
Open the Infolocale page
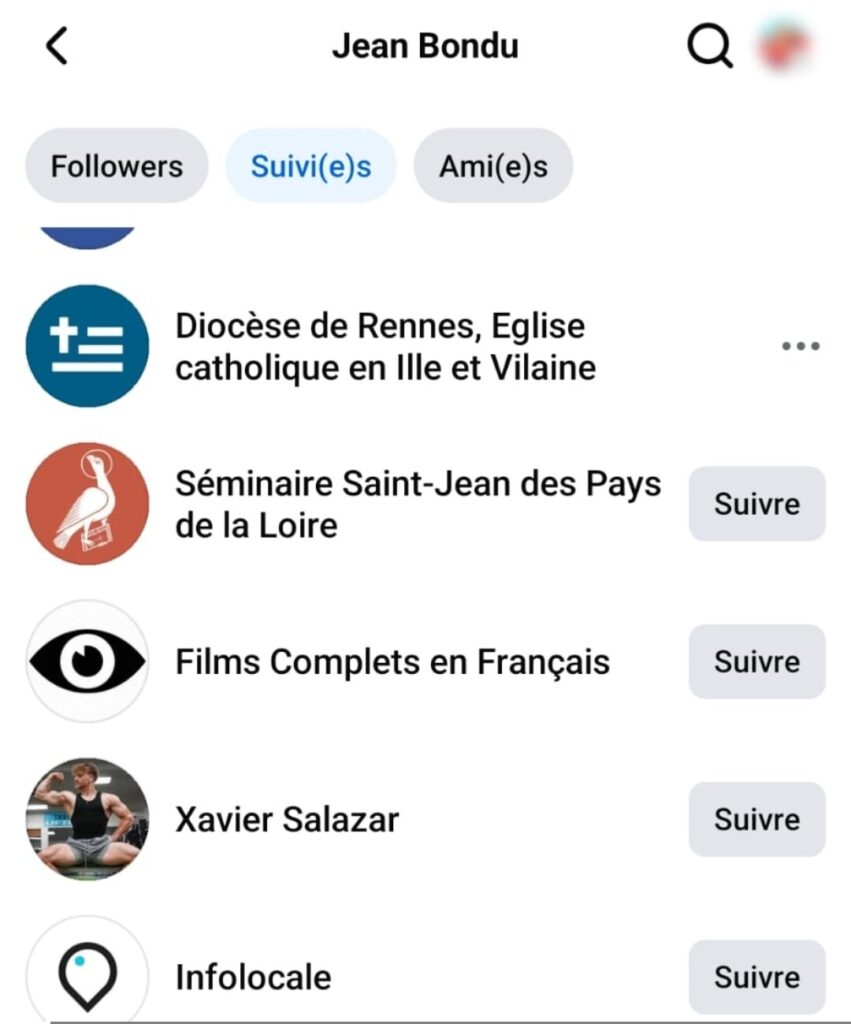click(253, 977)
